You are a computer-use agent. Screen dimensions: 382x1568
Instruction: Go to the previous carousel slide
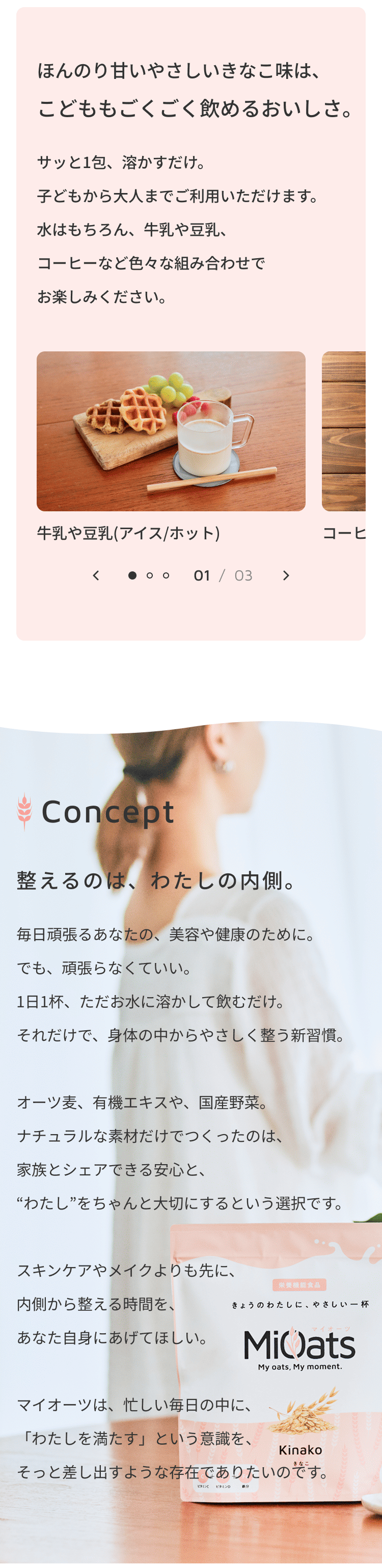(96, 575)
